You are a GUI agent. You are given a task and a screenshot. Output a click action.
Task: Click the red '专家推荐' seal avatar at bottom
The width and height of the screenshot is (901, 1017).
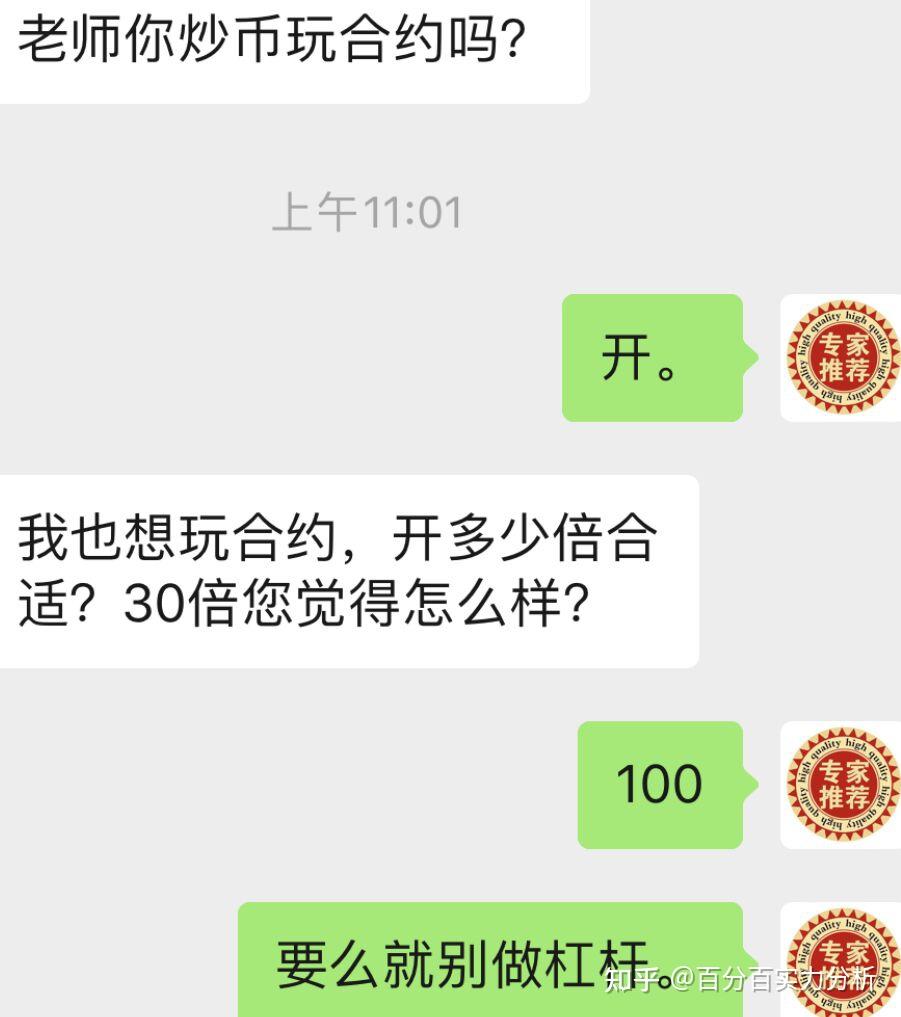tap(843, 960)
